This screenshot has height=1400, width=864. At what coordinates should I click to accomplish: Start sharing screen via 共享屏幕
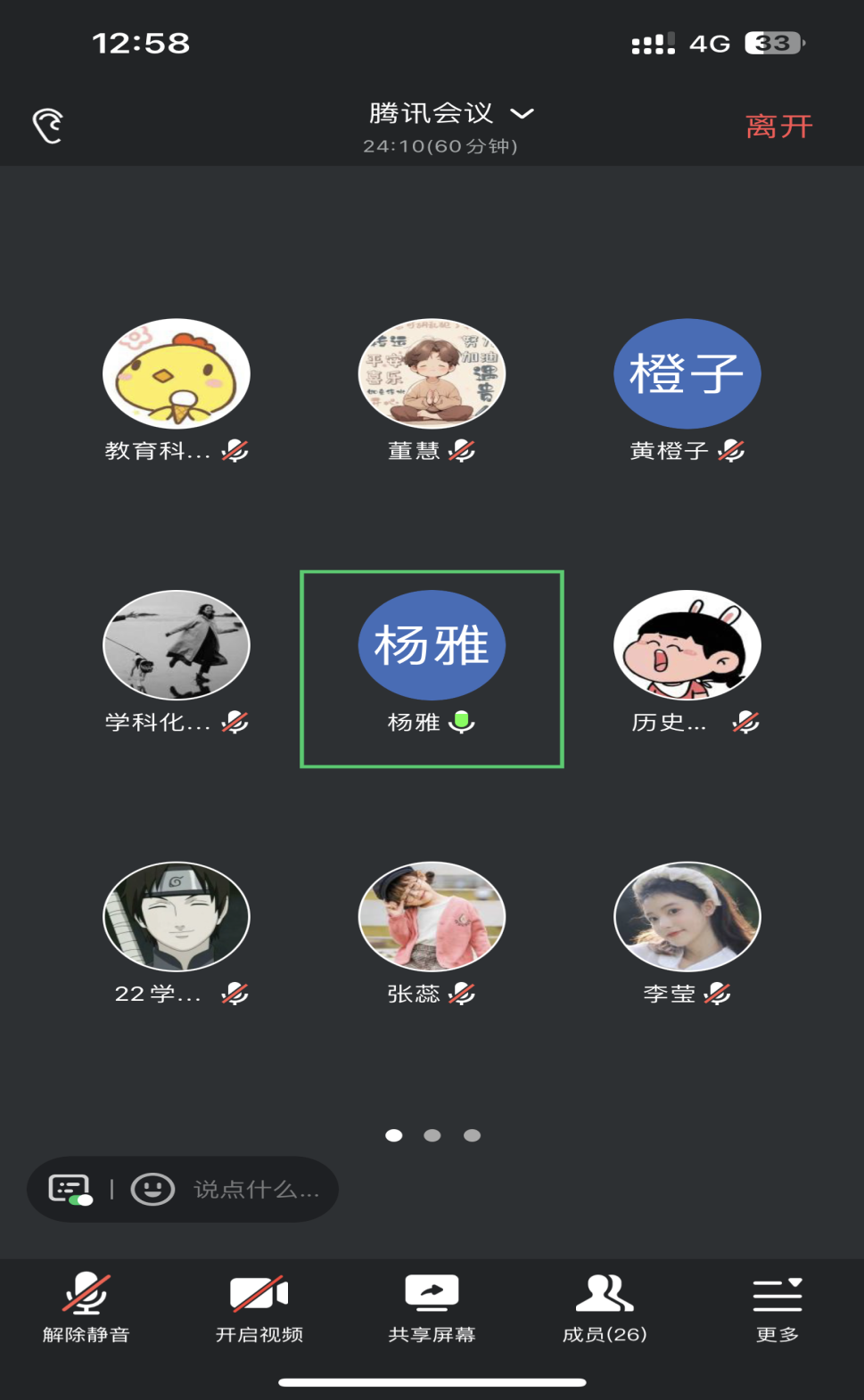click(x=432, y=1307)
